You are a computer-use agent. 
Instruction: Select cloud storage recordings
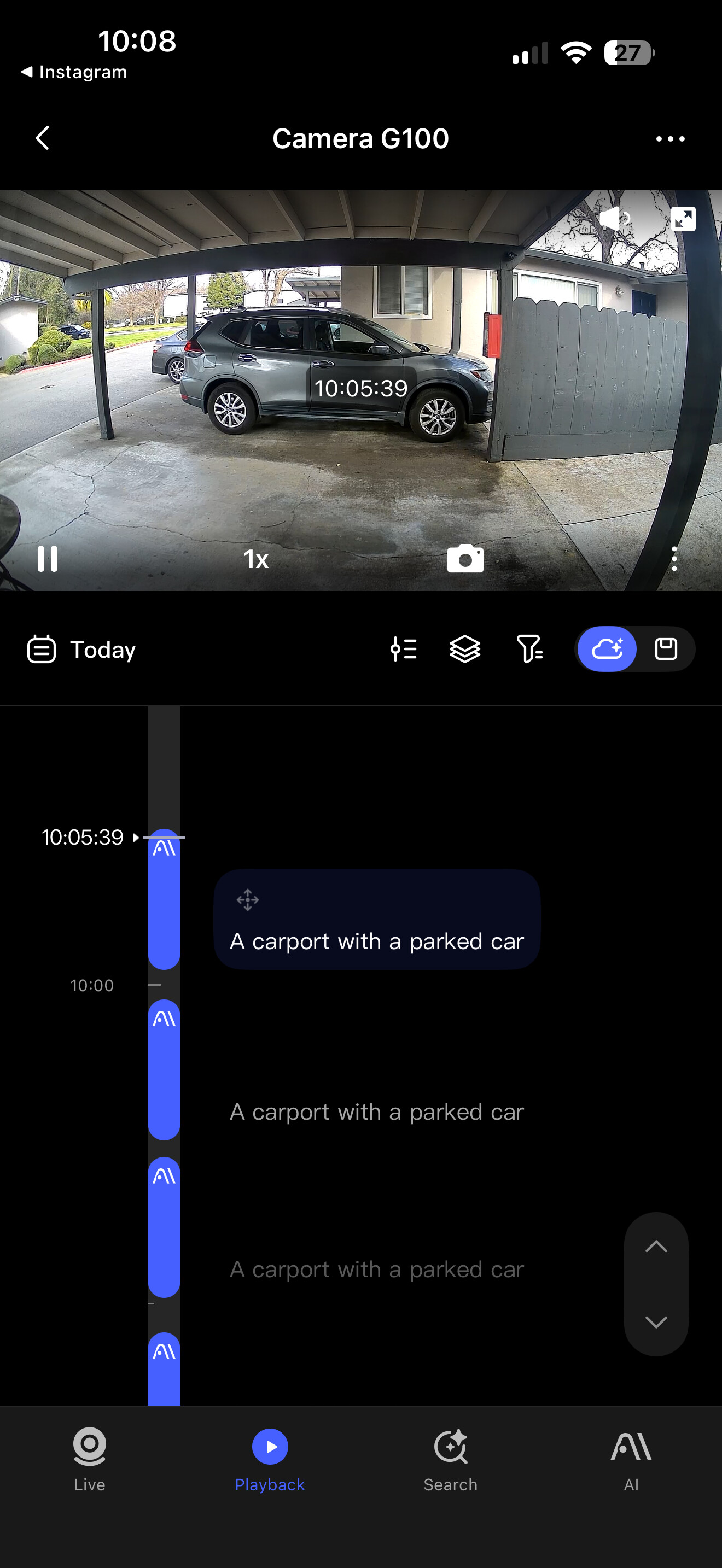607,649
